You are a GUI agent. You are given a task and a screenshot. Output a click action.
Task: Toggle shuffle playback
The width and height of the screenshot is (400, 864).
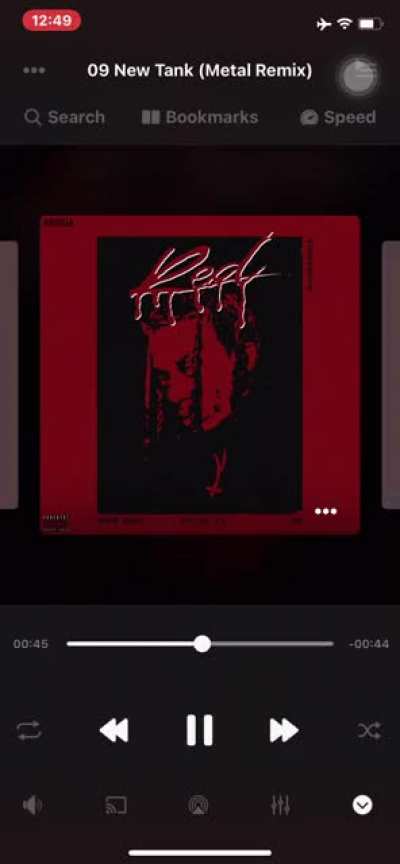(369, 731)
